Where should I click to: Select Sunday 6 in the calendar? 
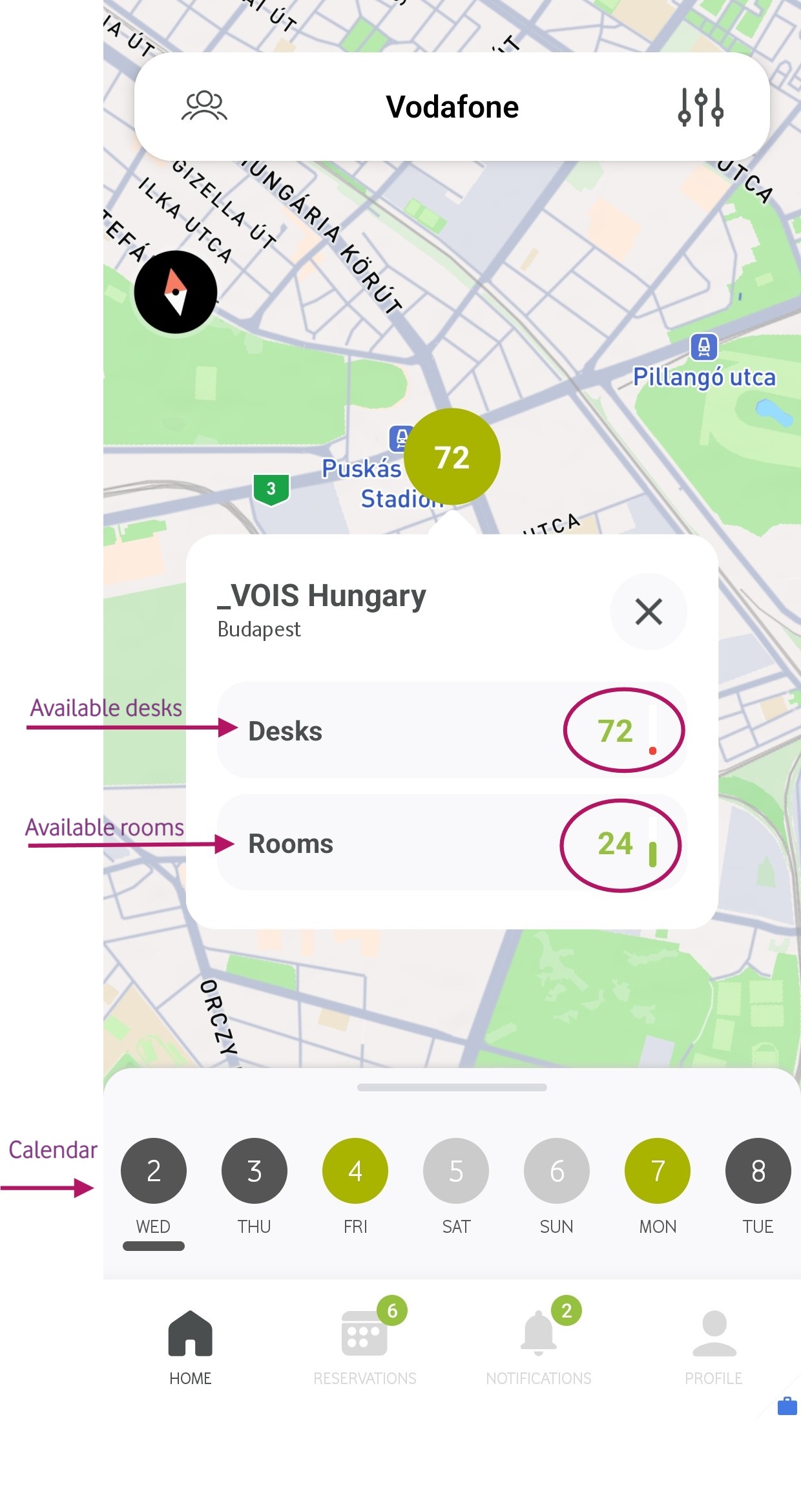click(x=557, y=1171)
